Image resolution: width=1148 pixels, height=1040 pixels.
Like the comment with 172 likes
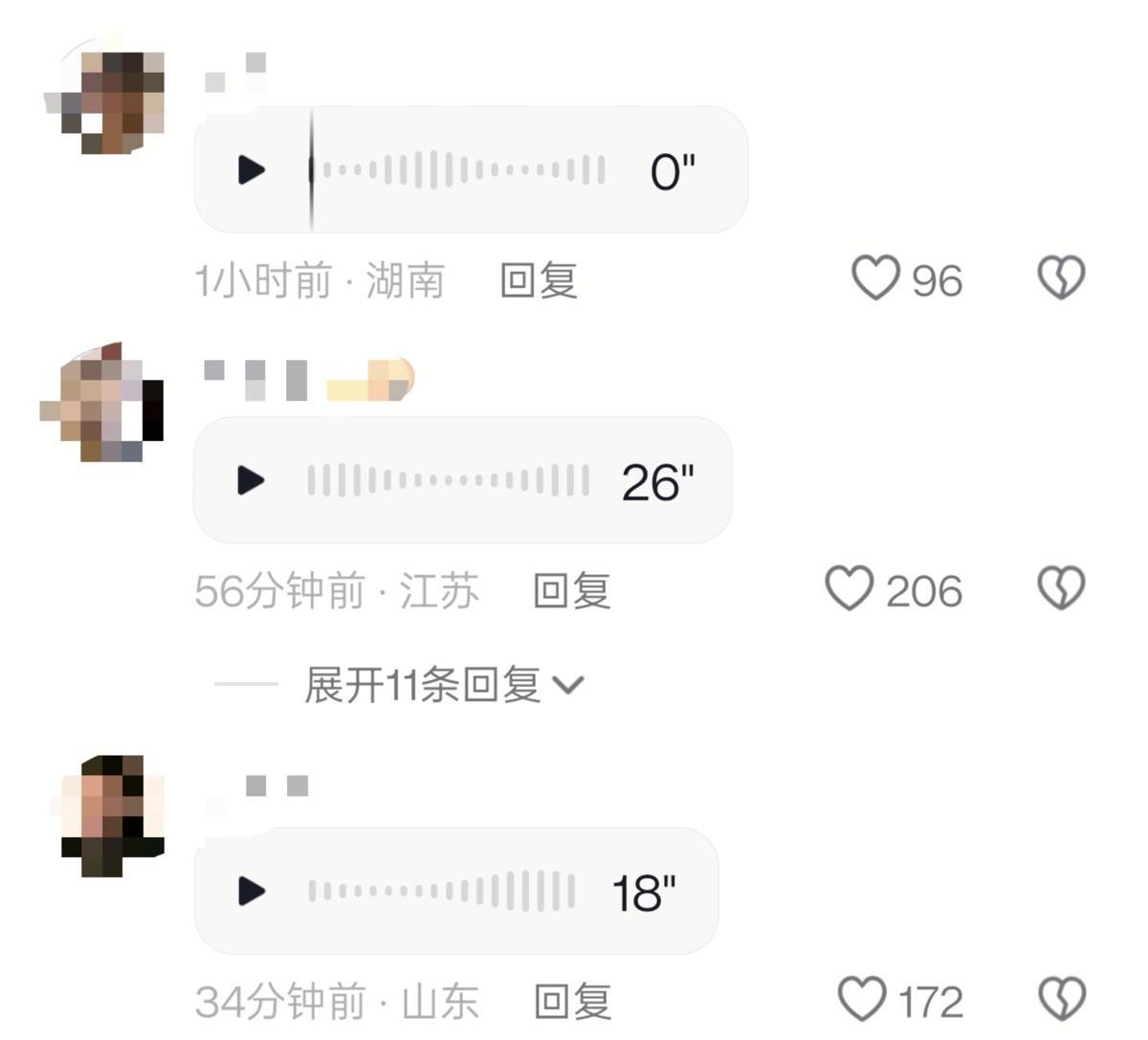tap(862, 1000)
